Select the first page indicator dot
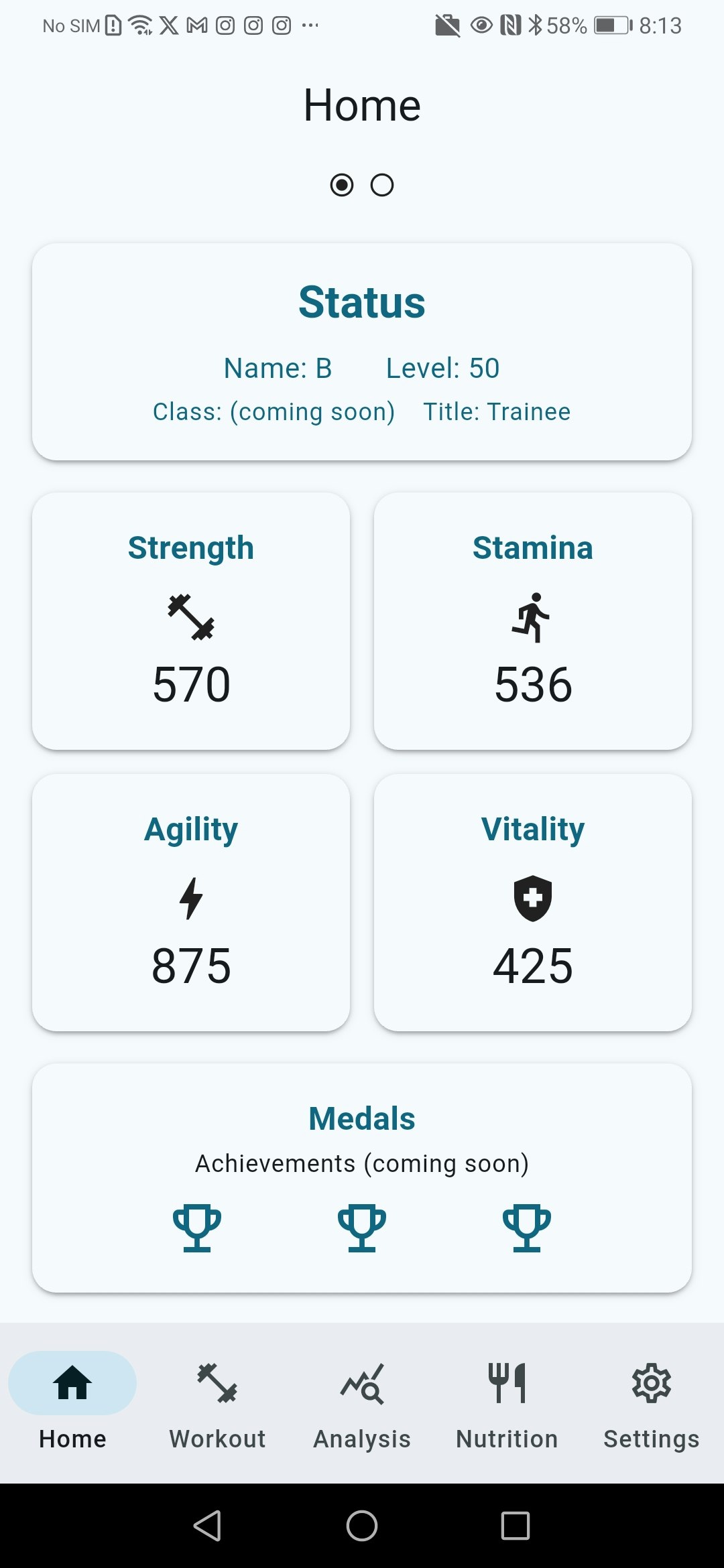This screenshot has height=1568, width=724. [342, 185]
